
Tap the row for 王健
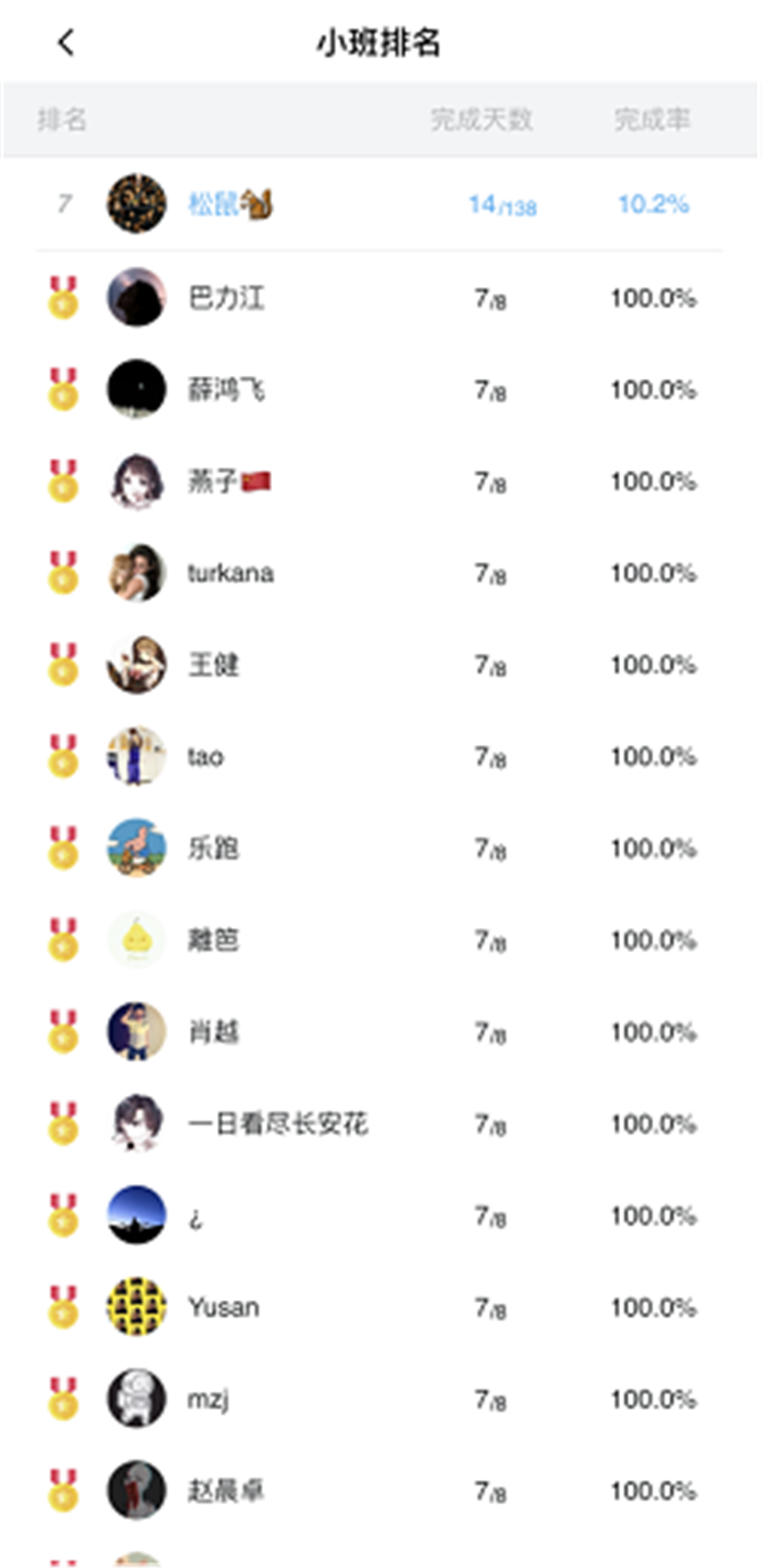381,664
